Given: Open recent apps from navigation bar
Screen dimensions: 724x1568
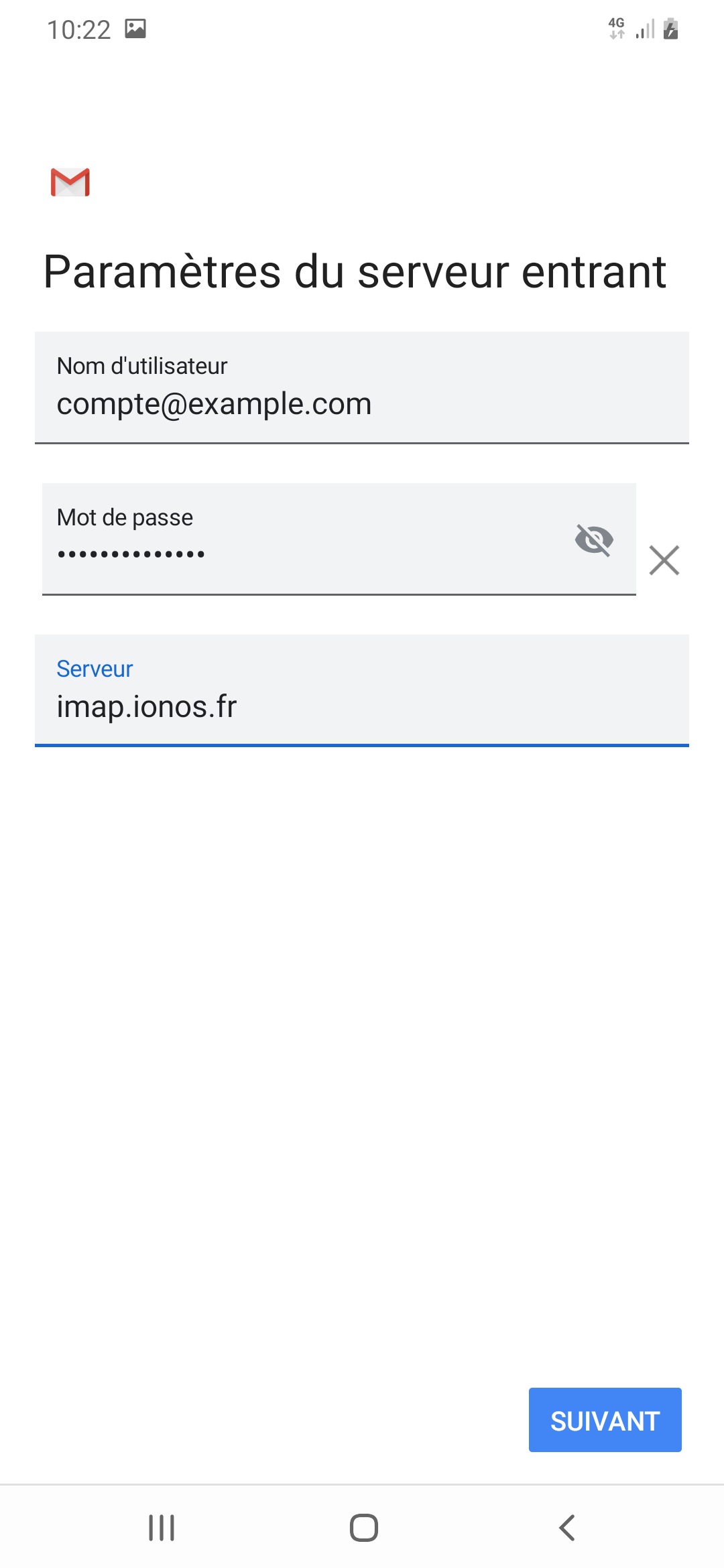Looking at the screenshot, I should point(162,1528).
